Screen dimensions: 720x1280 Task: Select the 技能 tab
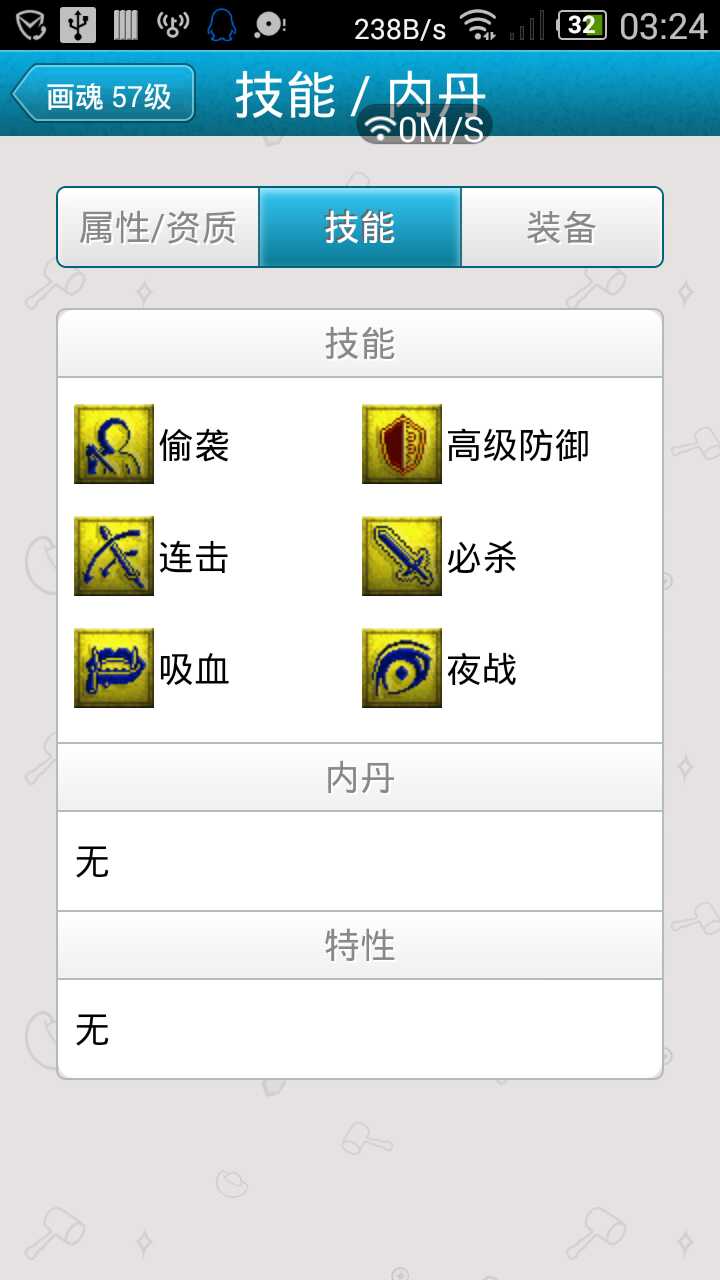360,228
